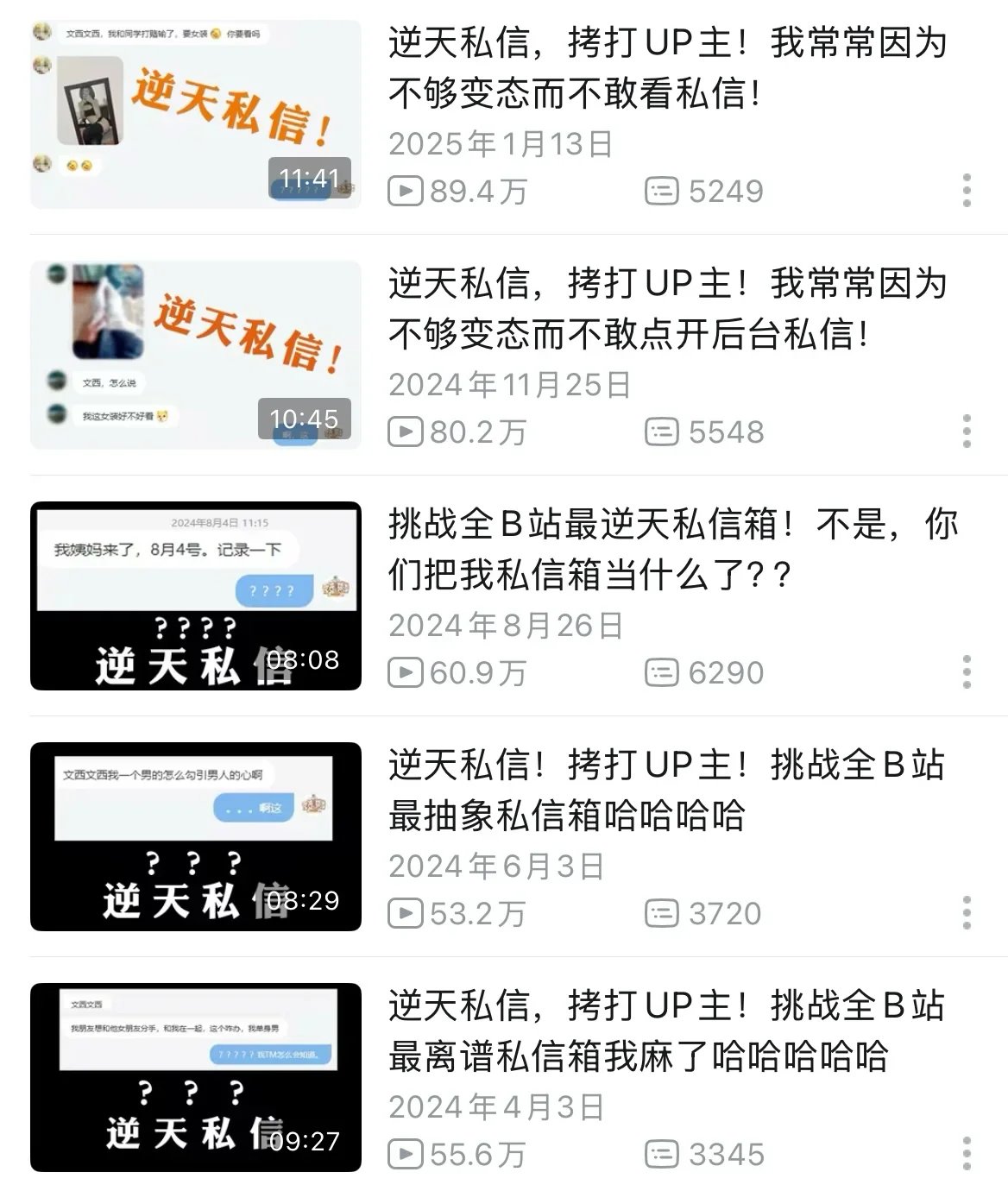Viewport: 1008px width, 1191px height.
Task: Watch the 最离谱私信箱我麻了 video
Action: click(x=196, y=1077)
